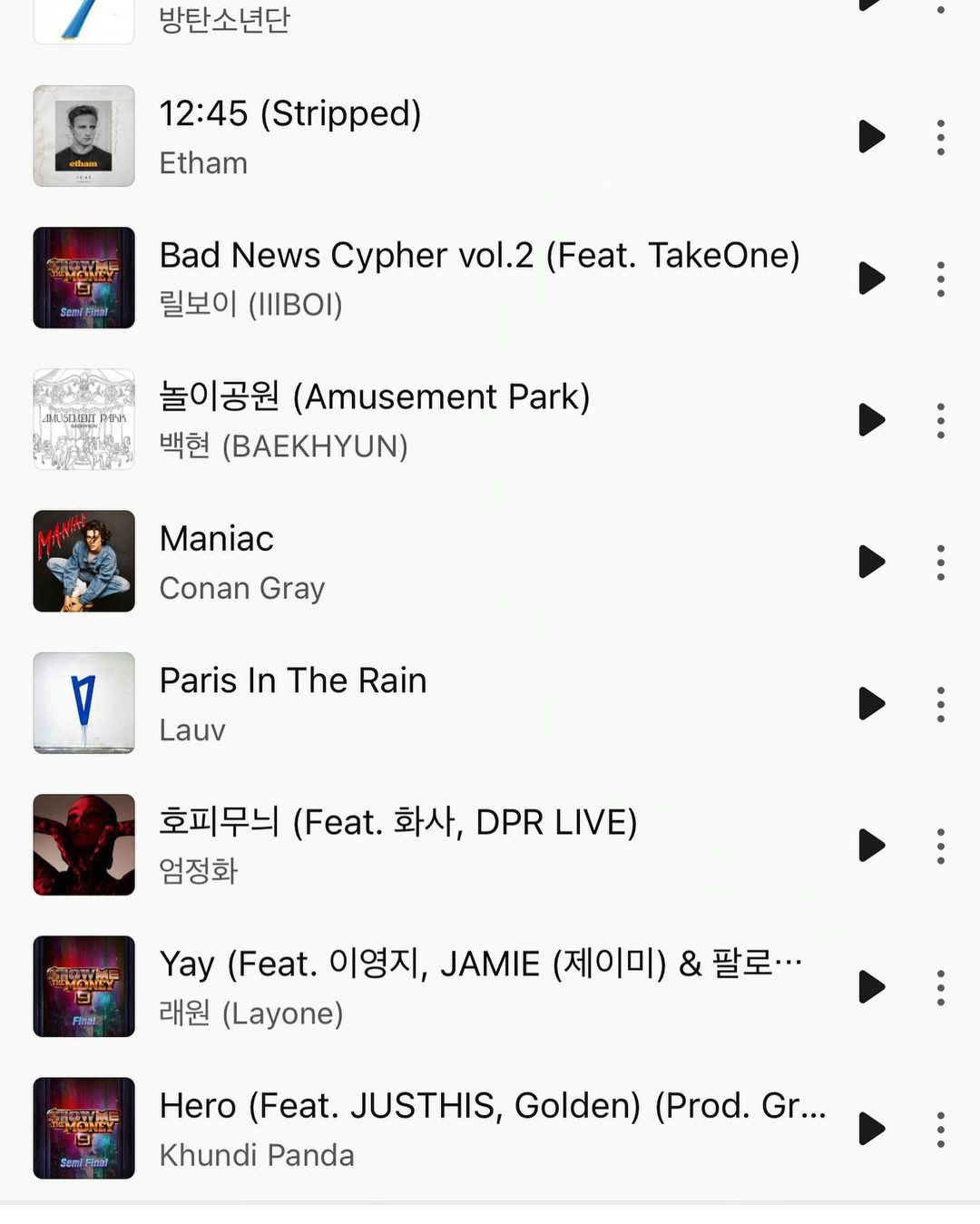Play Bad News Cypher vol.2
Viewport: 980px width, 1224px height.
(871, 279)
